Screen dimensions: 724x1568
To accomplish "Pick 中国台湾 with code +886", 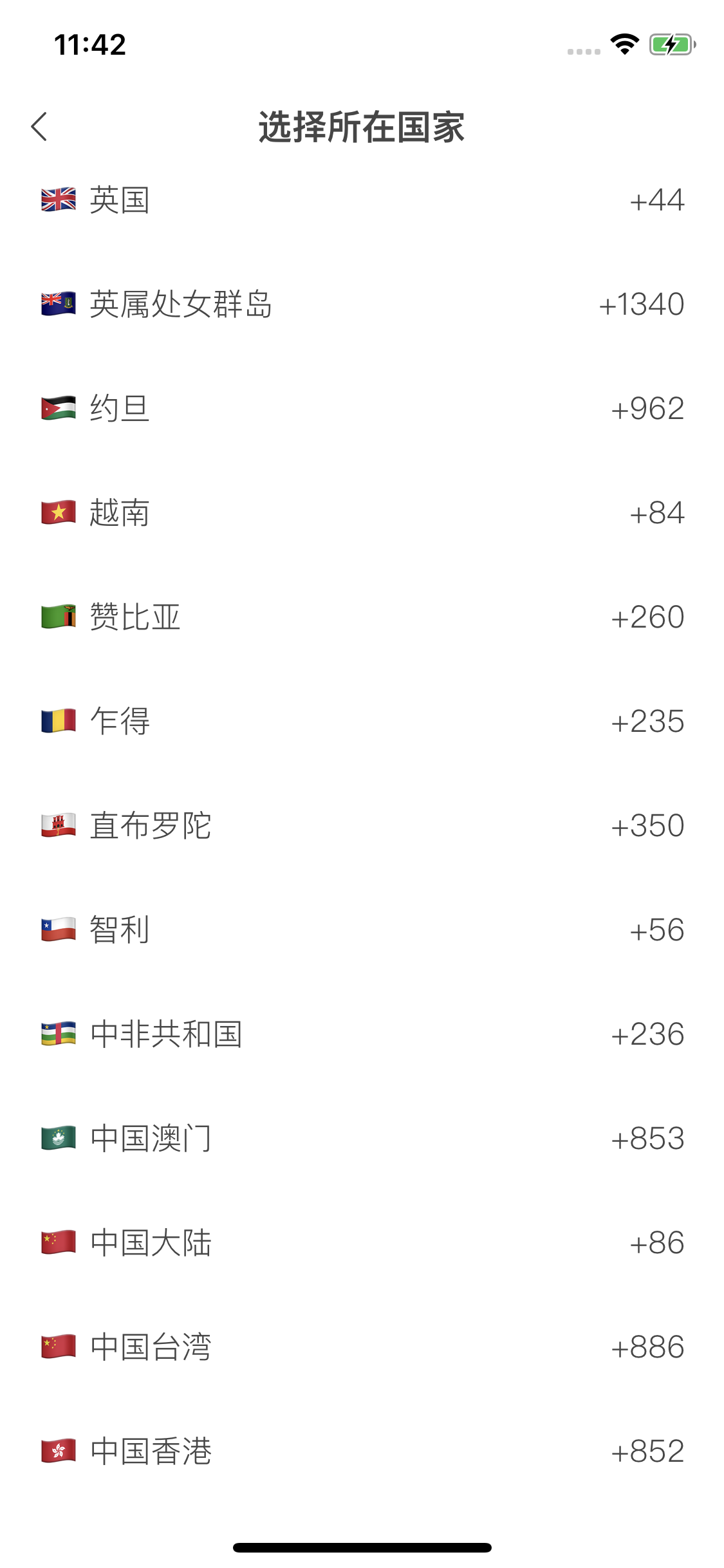I will pyautogui.click(x=362, y=1347).
